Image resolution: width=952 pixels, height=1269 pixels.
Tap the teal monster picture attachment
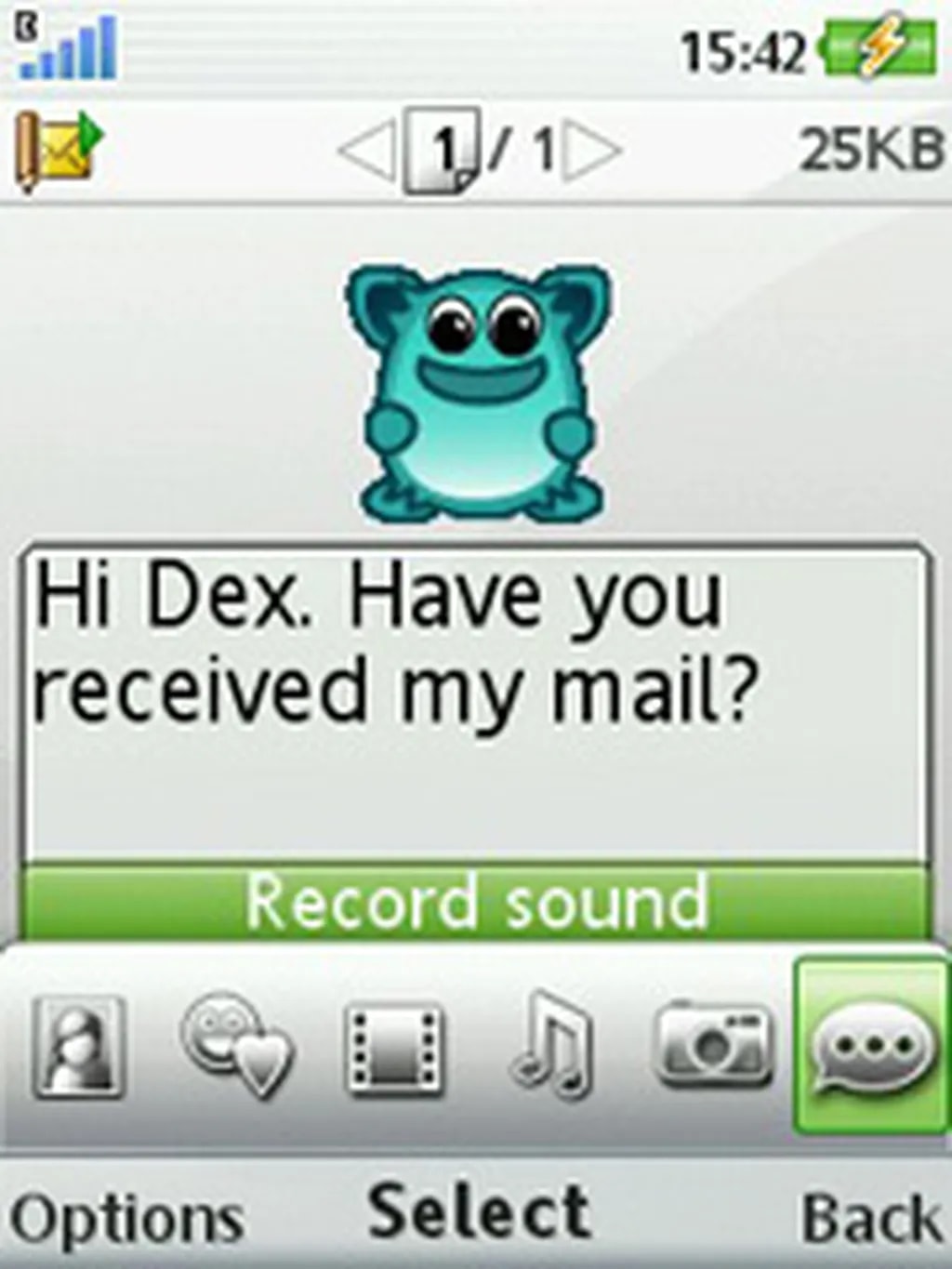pos(480,390)
